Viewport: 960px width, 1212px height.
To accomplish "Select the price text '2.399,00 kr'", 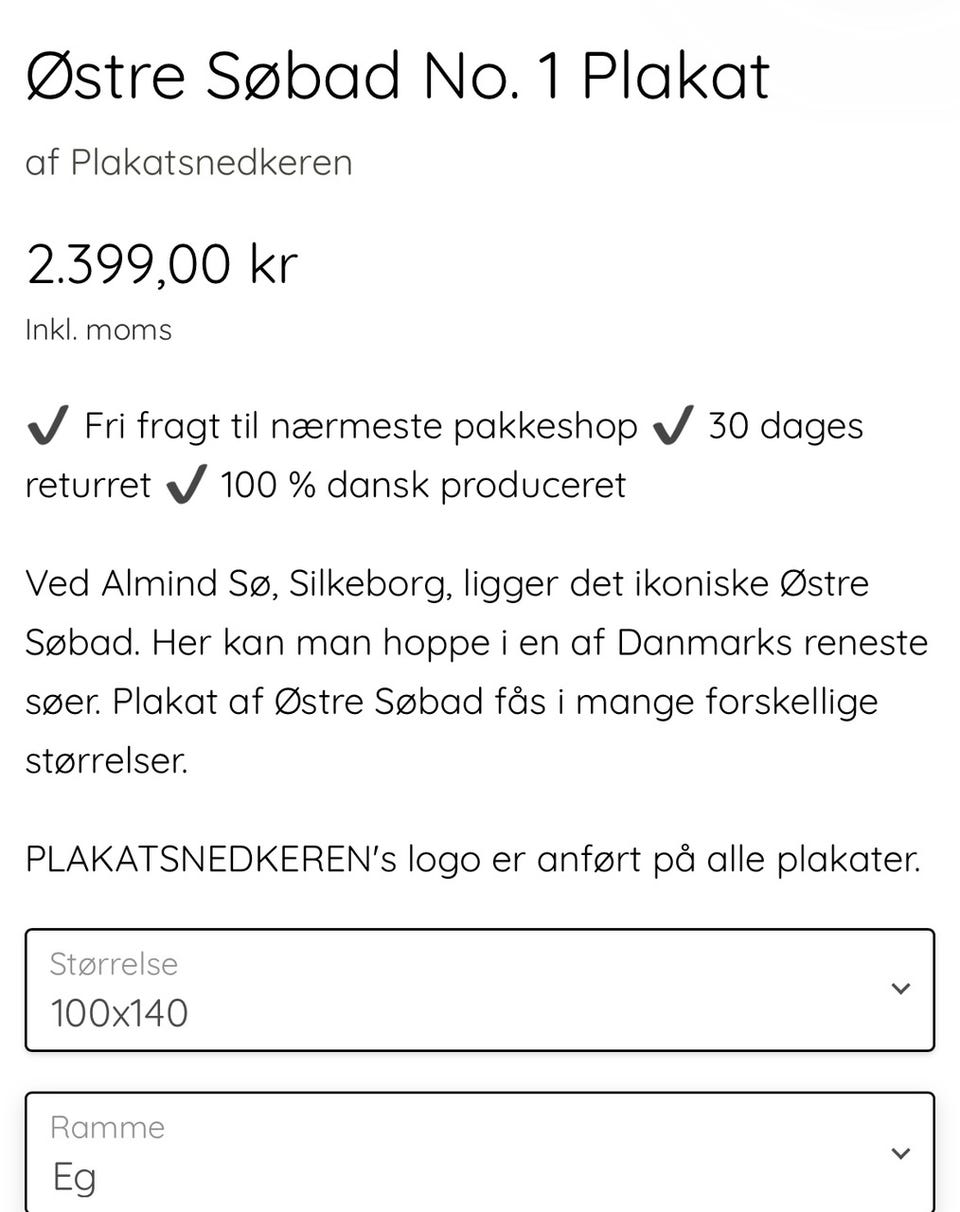I will [x=162, y=263].
